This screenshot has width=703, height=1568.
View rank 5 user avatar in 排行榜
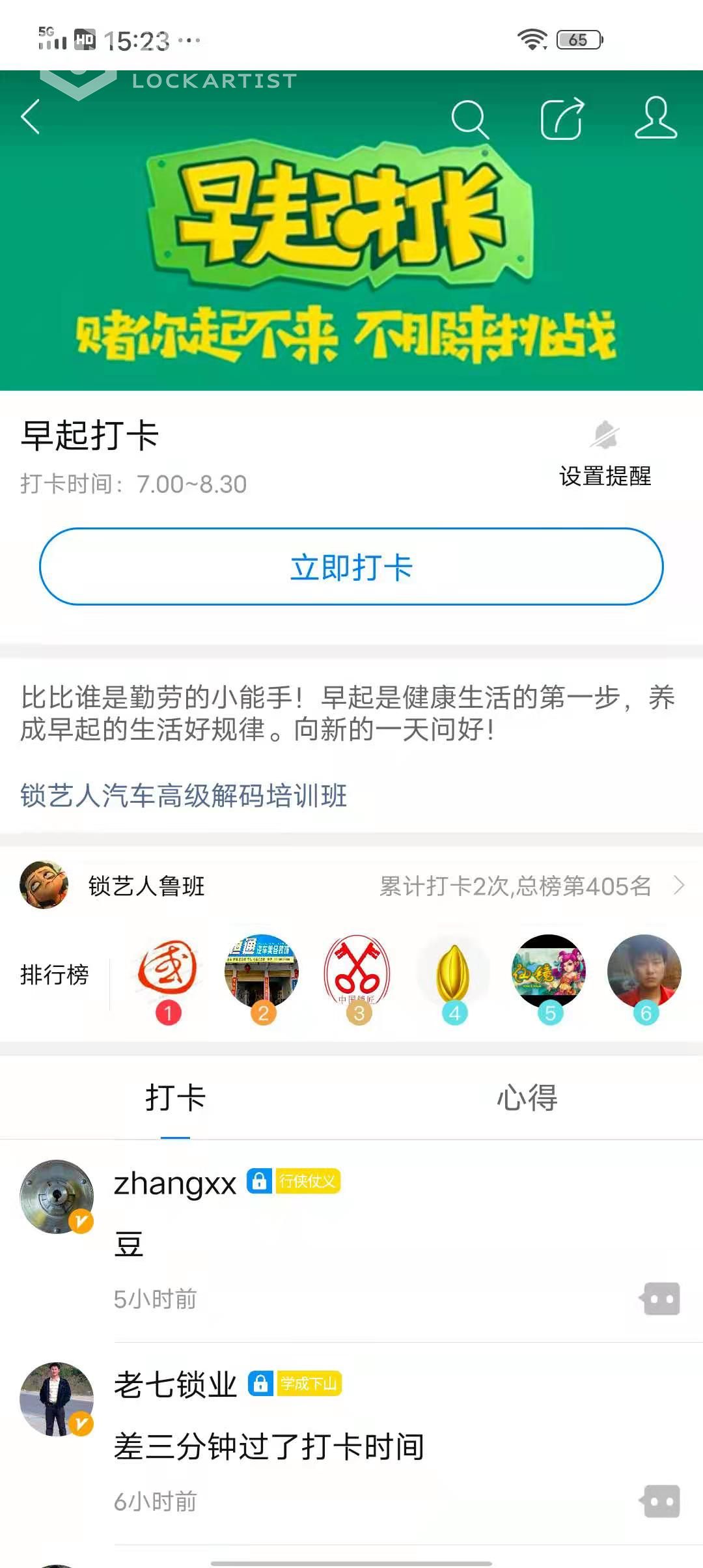click(549, 972)
